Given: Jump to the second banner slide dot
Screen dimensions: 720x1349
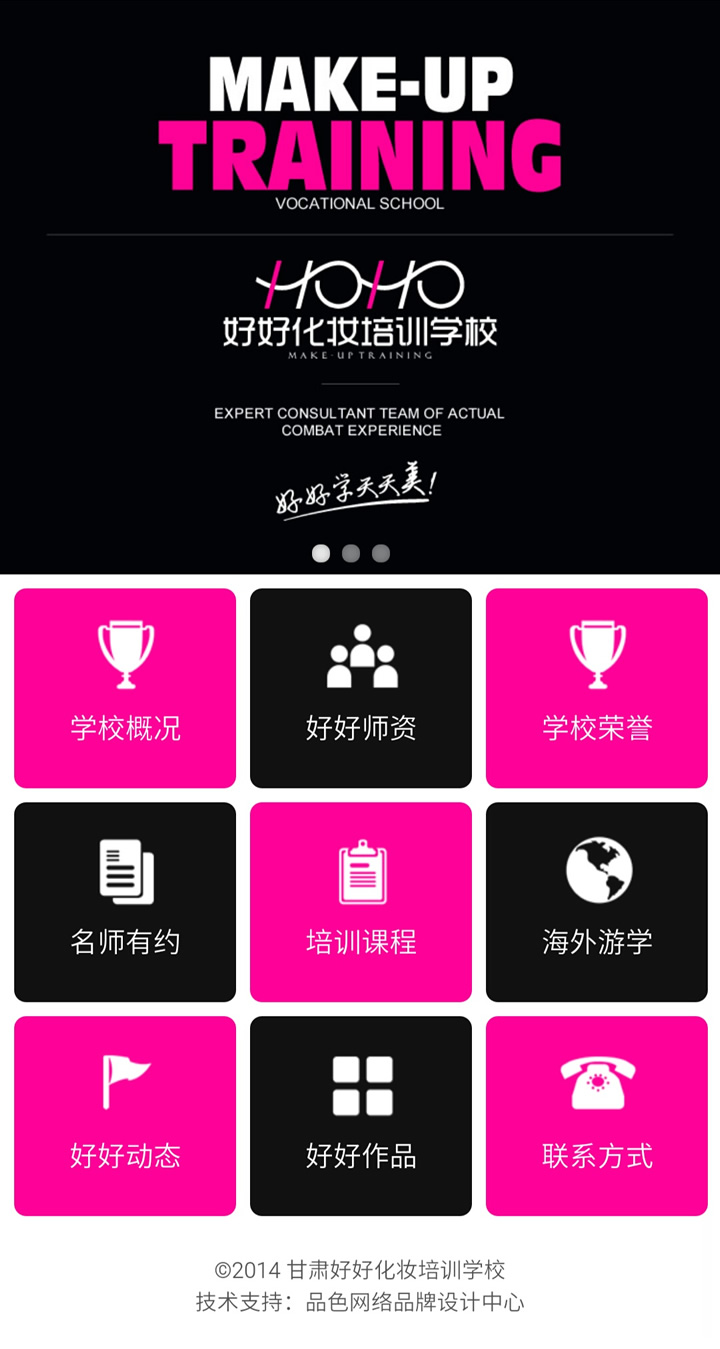Looking at the screenshot, I should pos(351,553).
